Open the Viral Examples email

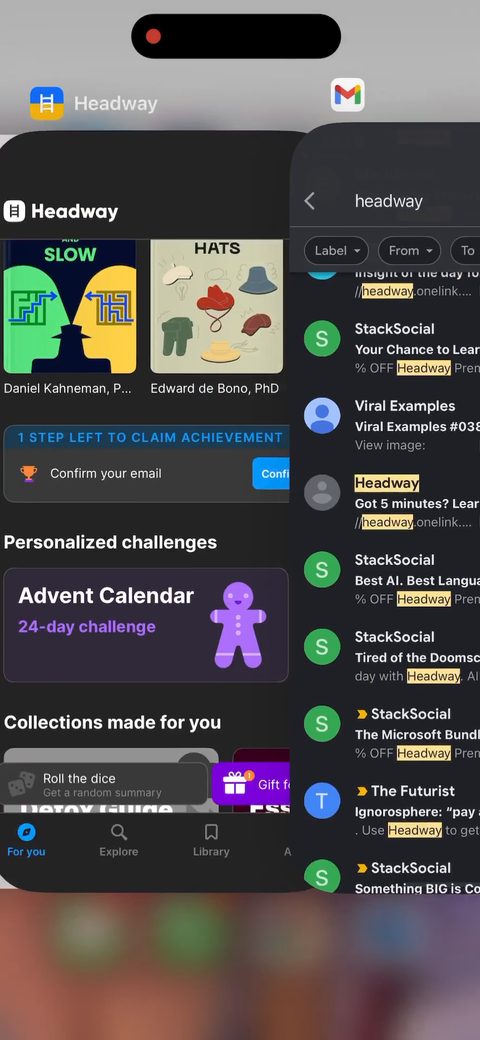(391, 424)
